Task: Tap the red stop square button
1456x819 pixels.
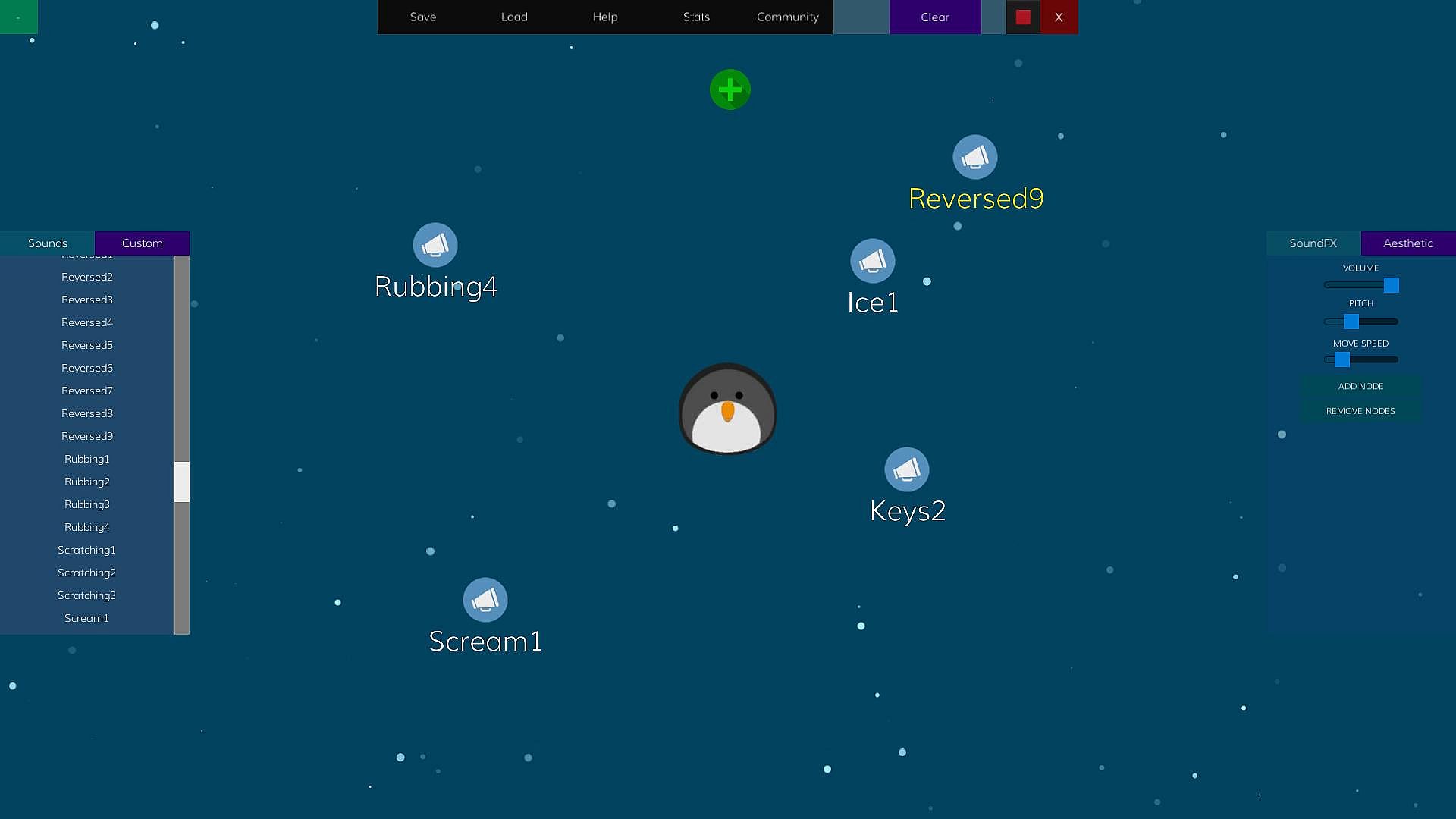Action: [x=1023, y=17]
